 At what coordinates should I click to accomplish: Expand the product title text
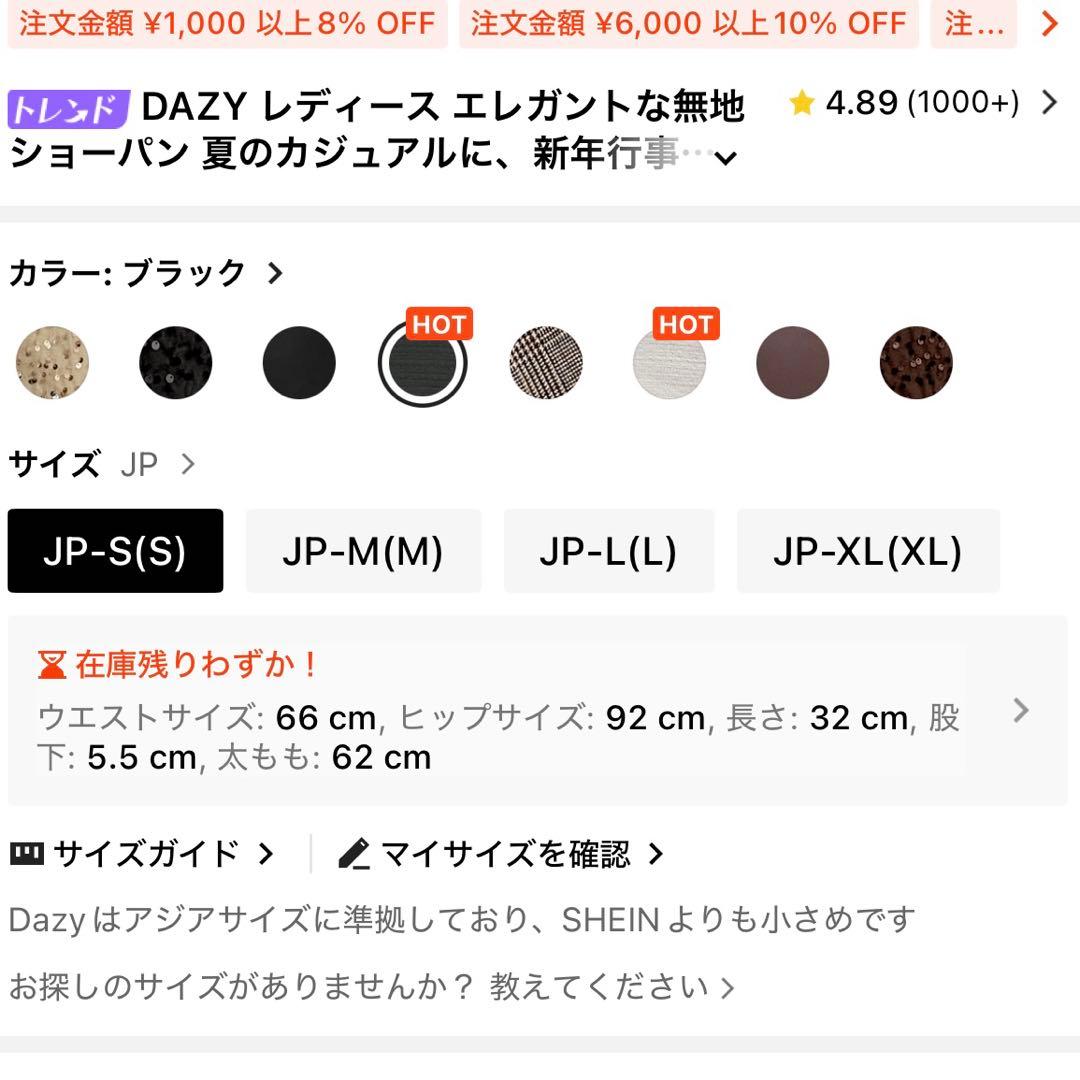(x=725, y=158)
